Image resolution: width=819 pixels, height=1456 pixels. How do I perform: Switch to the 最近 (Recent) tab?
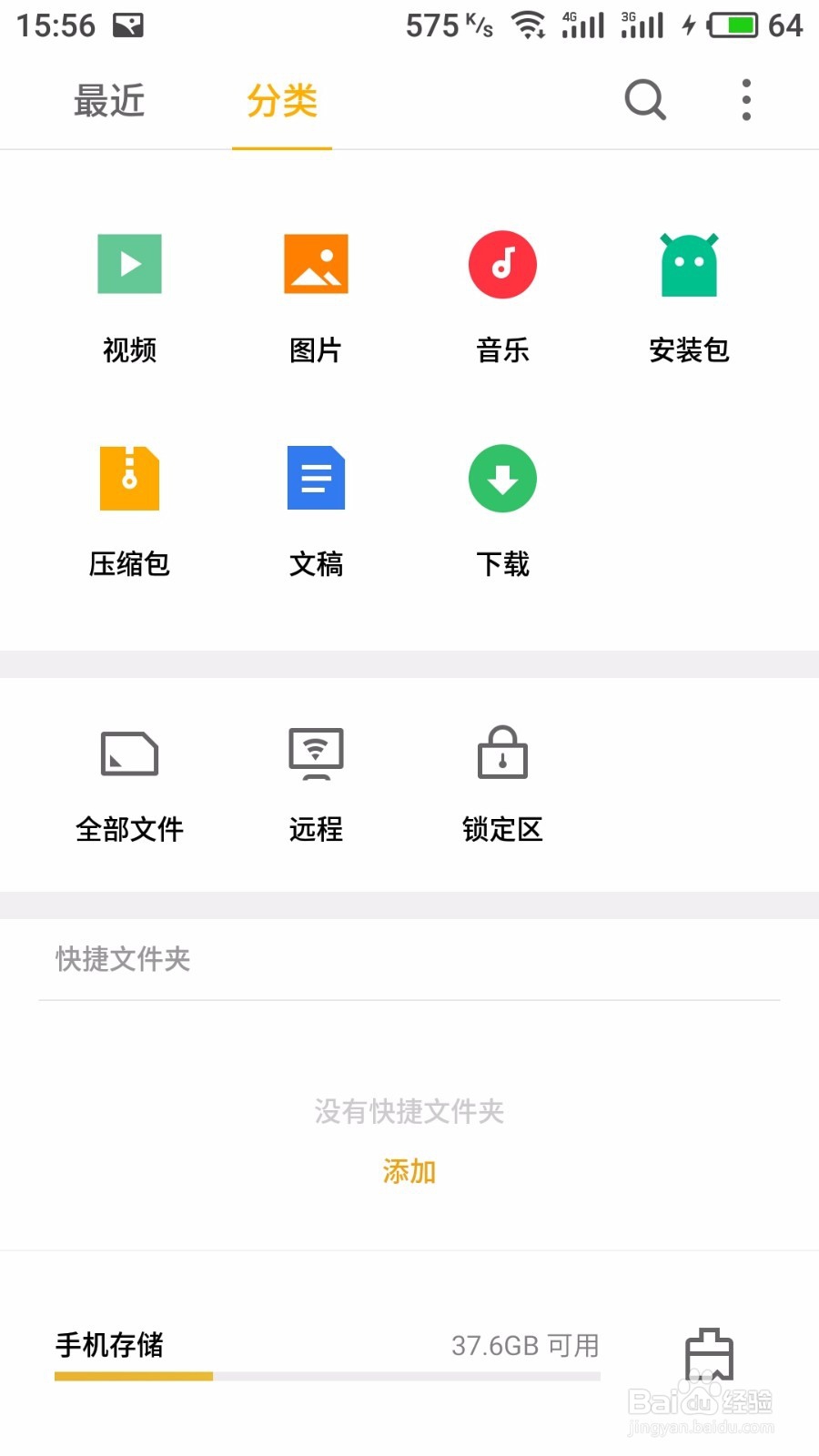click(109, 102)
